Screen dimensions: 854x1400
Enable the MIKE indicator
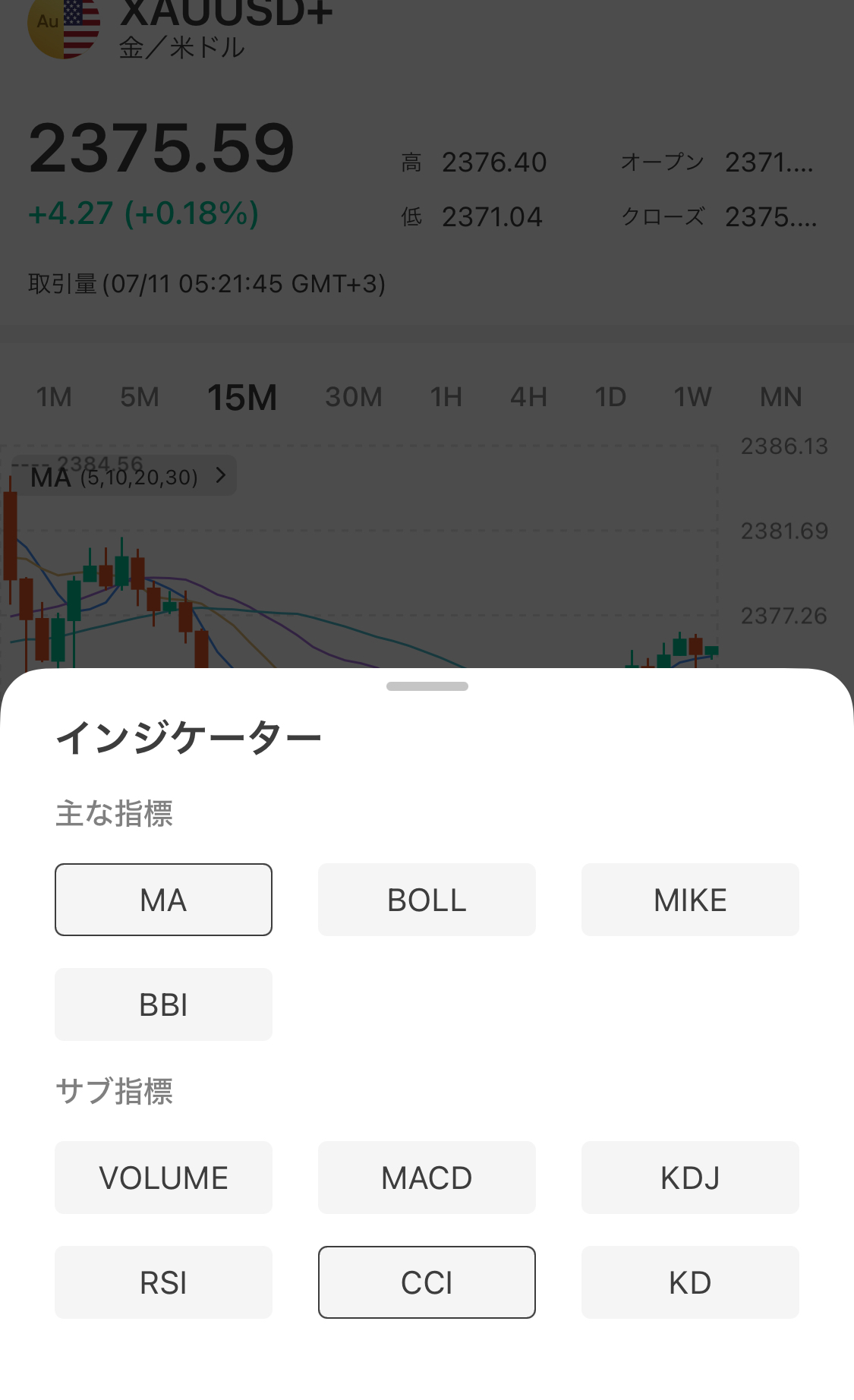(x=690, y=900)
